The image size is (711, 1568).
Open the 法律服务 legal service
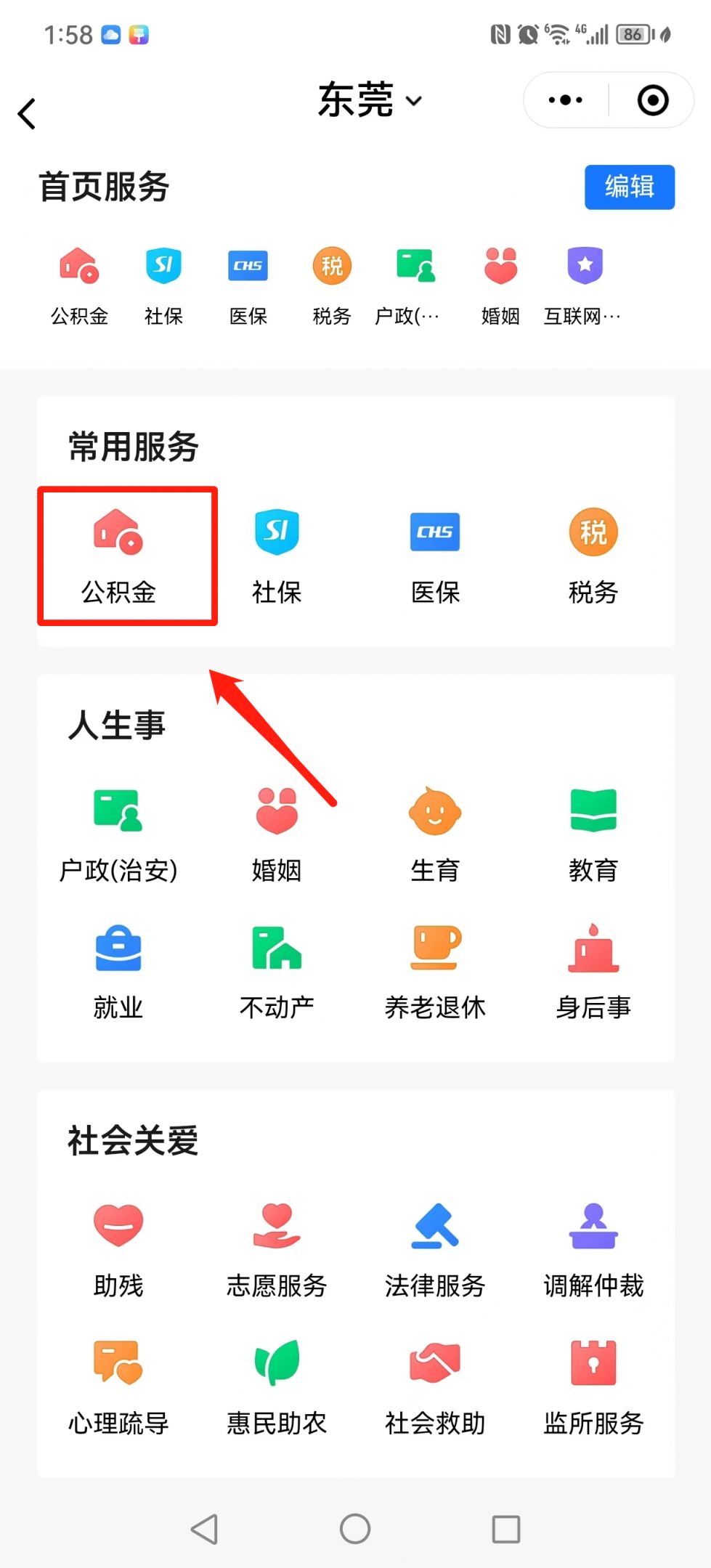click(434, 1246)
